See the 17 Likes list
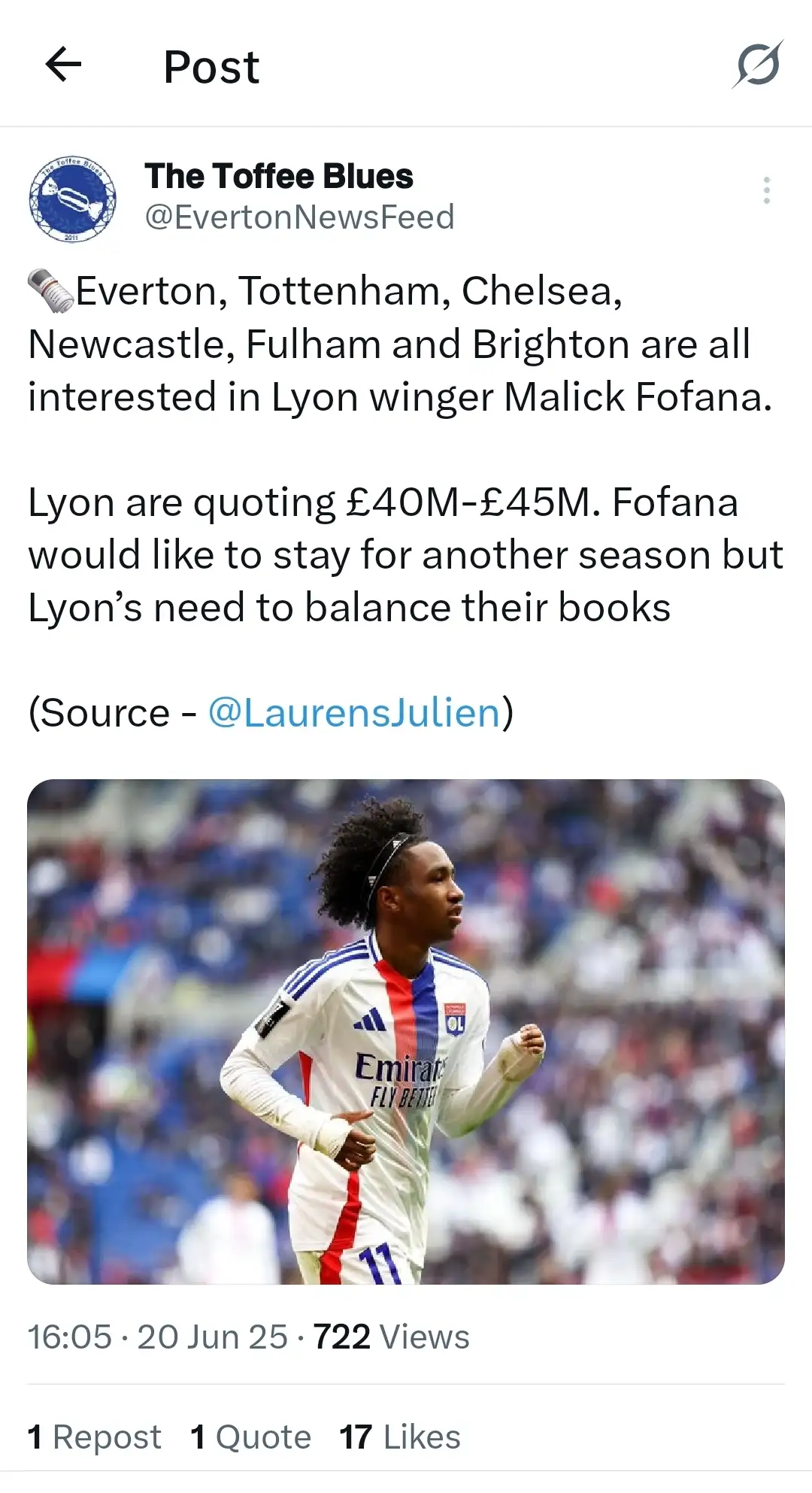Image resolution: width=812 pixels, height=1493 pixels. coord(400,1437)
